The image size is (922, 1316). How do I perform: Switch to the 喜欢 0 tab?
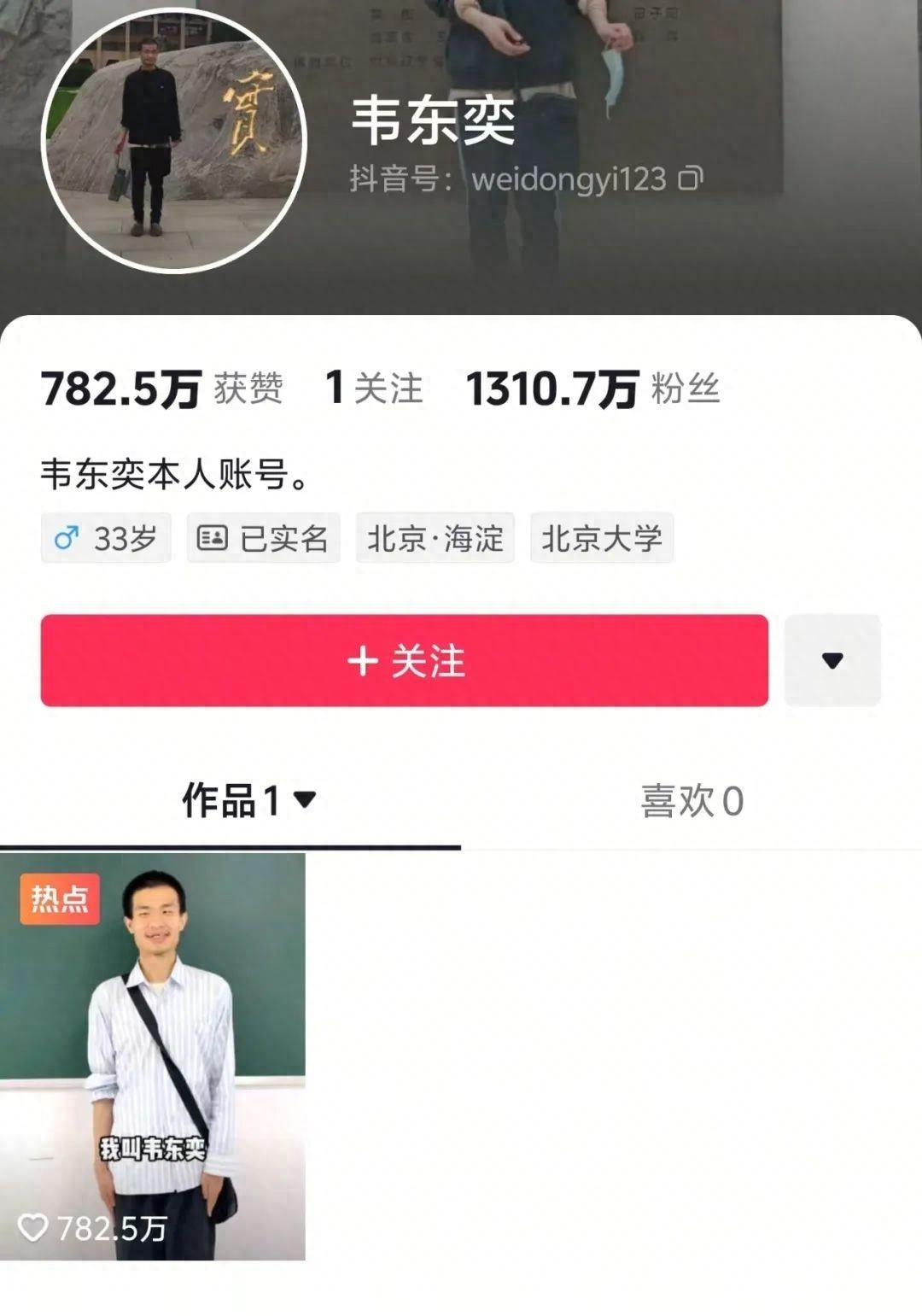tap(691, 801)
